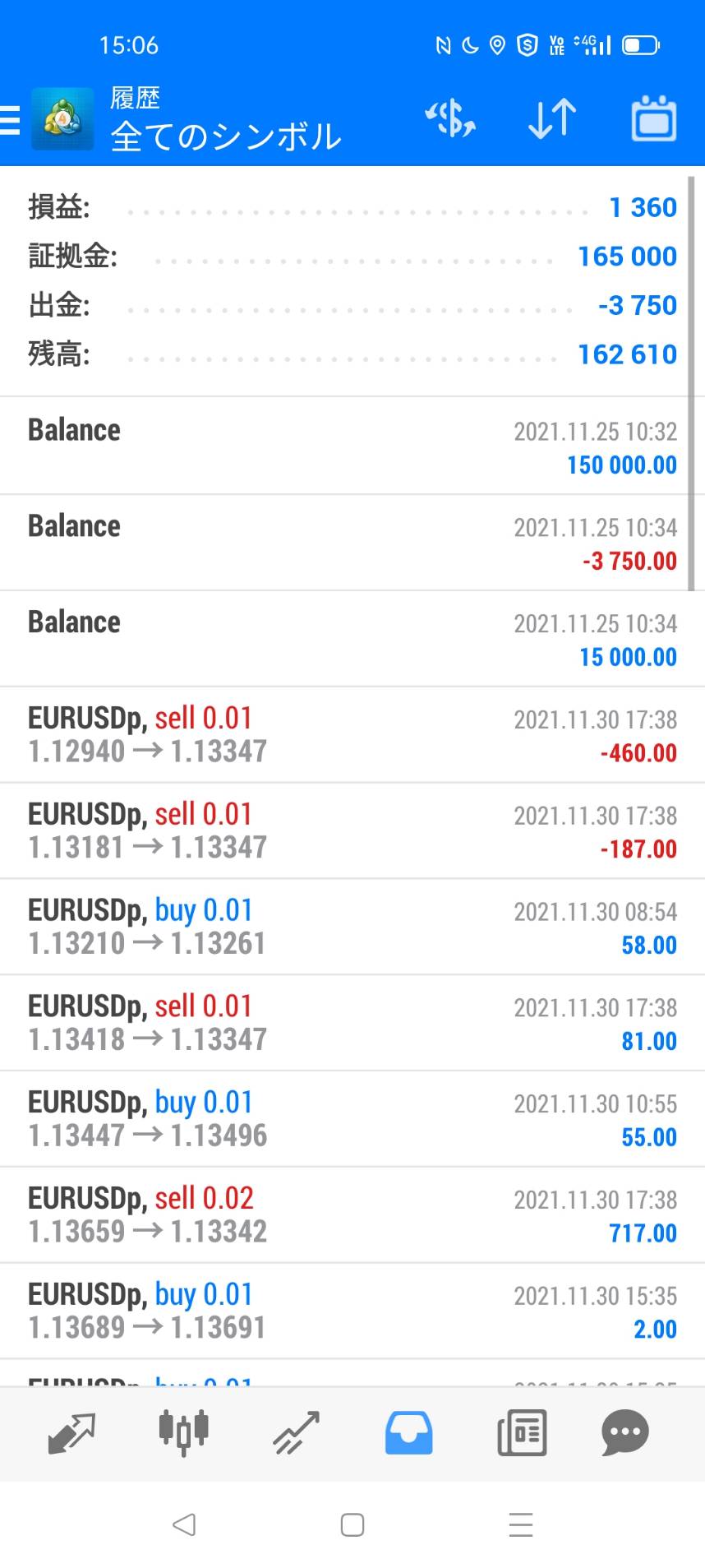Open the Chat messages tab
The image size is (705, 1568).
[625, 1433]
